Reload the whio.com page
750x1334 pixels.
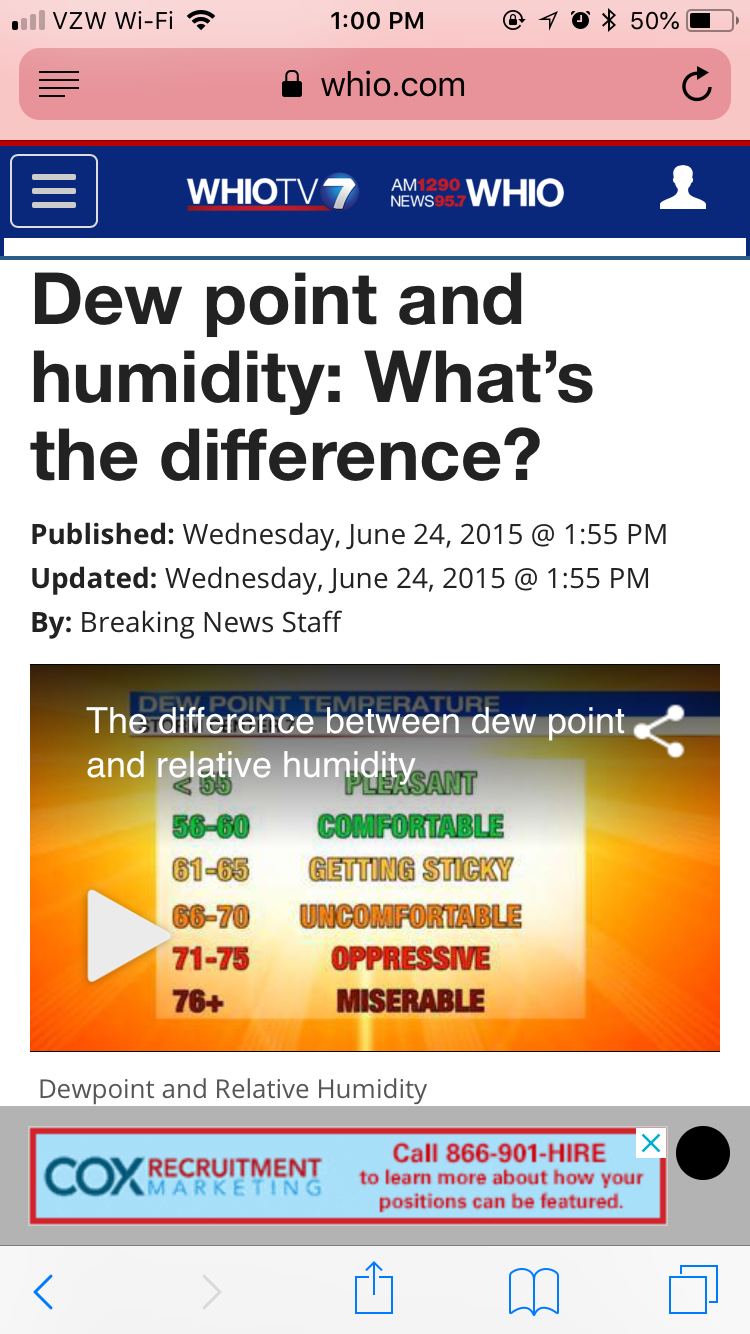click(x=697, y=85)
